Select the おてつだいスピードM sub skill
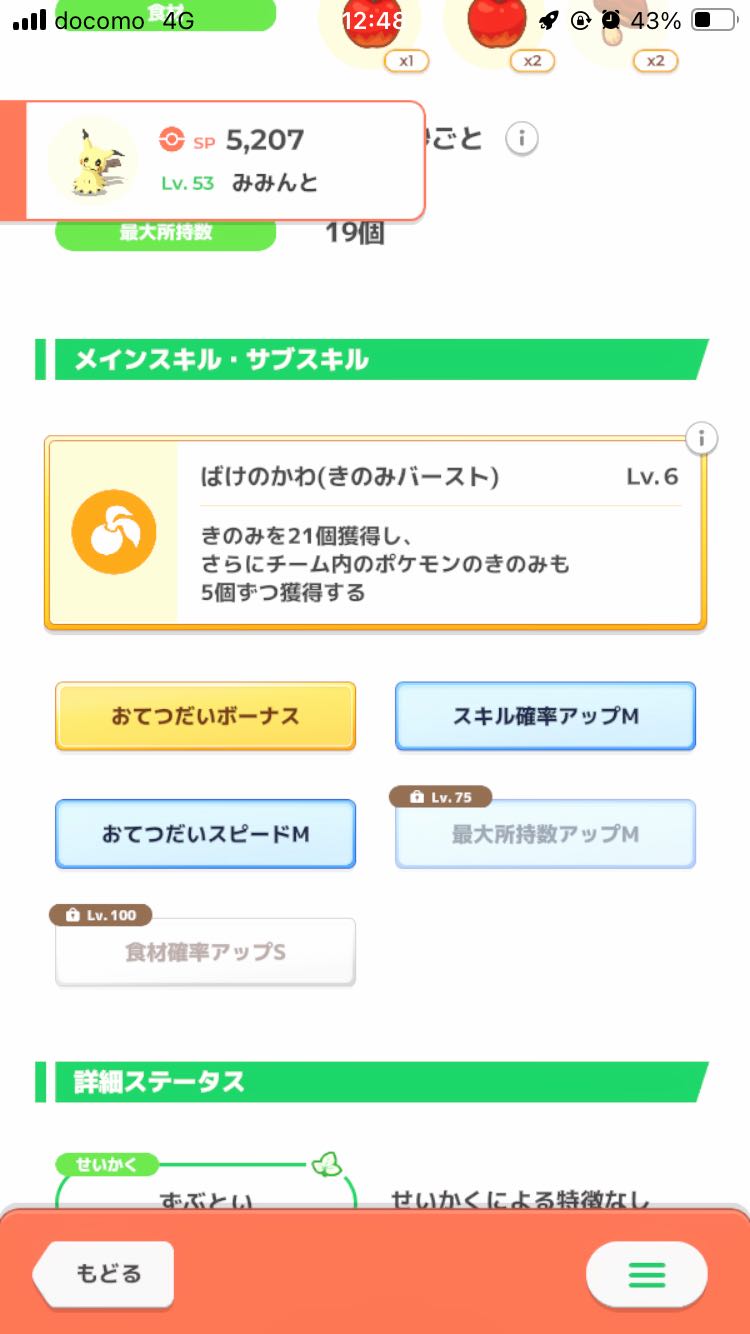 point(205,834)
